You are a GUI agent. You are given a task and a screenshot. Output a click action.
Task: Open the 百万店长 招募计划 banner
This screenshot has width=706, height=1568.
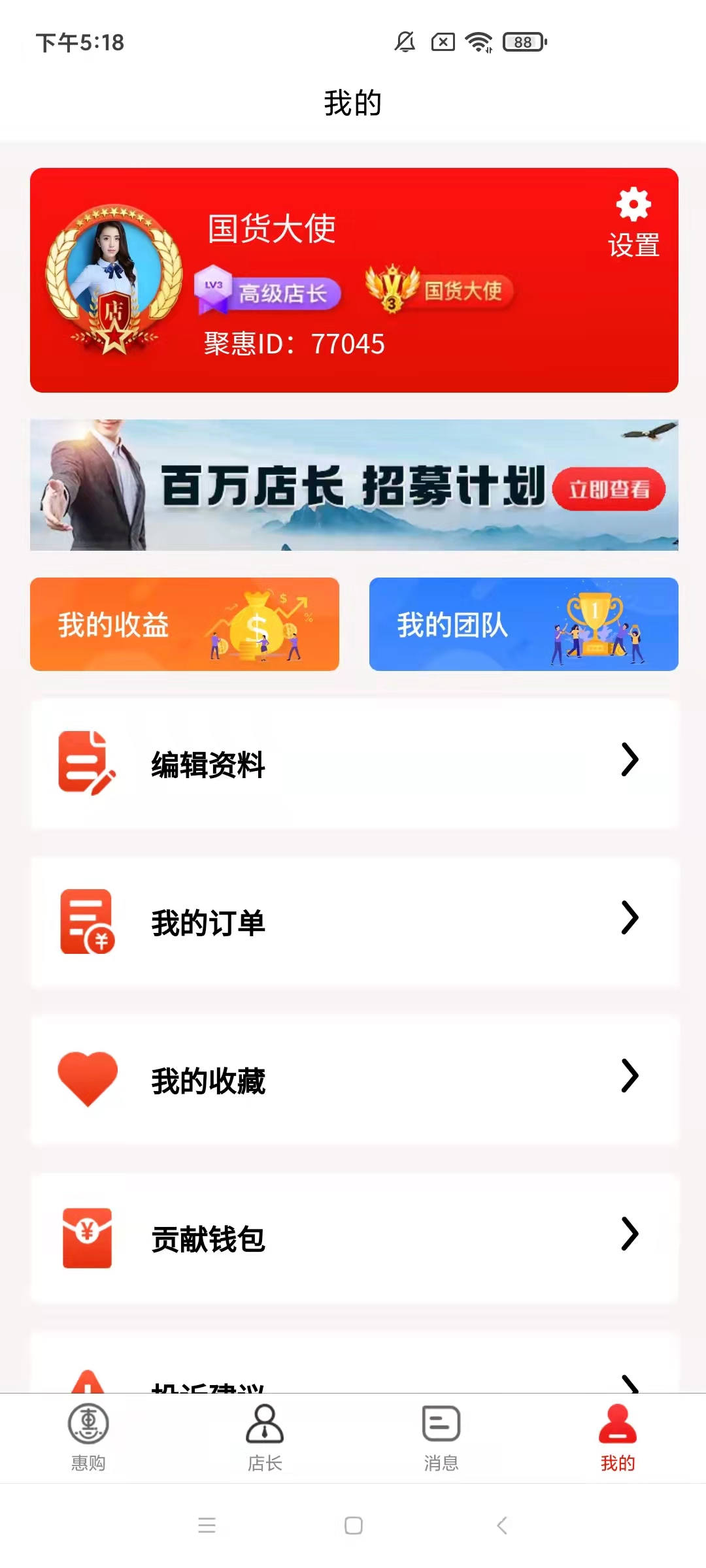pos(354,485)
